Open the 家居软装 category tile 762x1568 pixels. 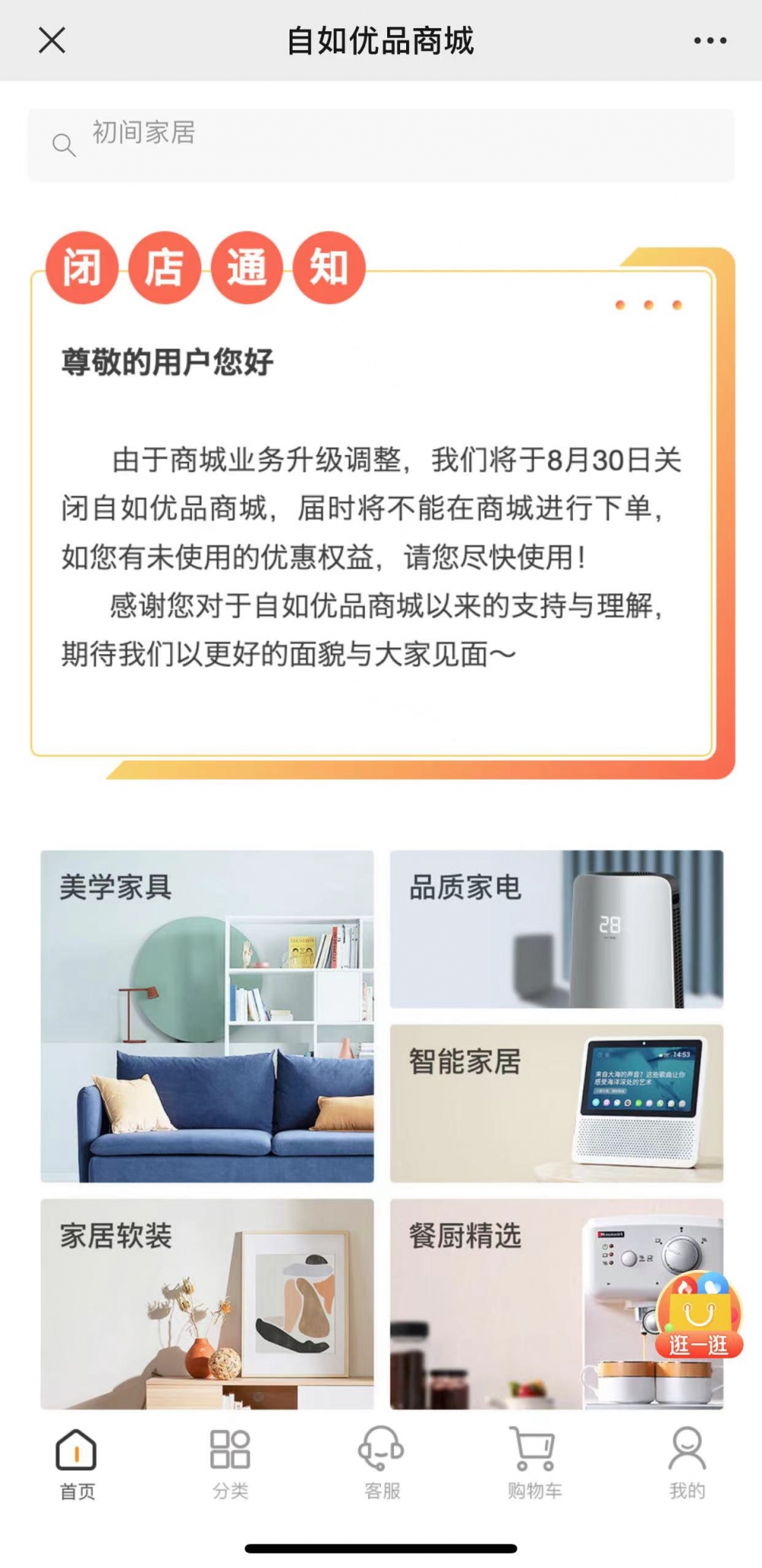point(207,1303)
